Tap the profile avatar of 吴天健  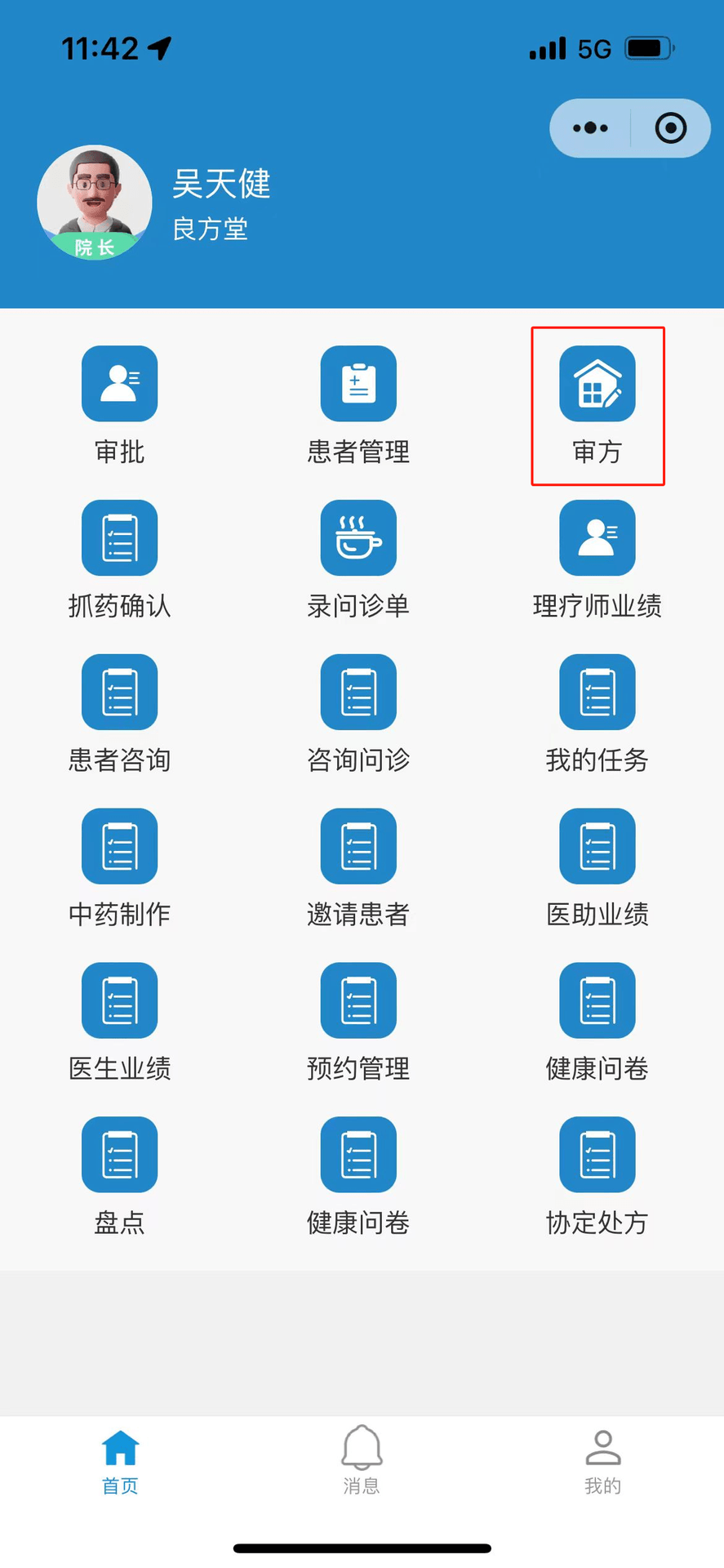[x=95, y=203]
